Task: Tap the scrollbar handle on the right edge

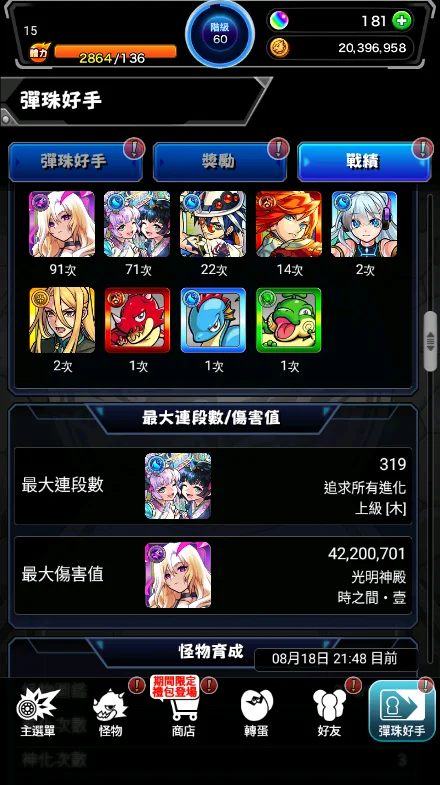Action: tap(430, 341)
